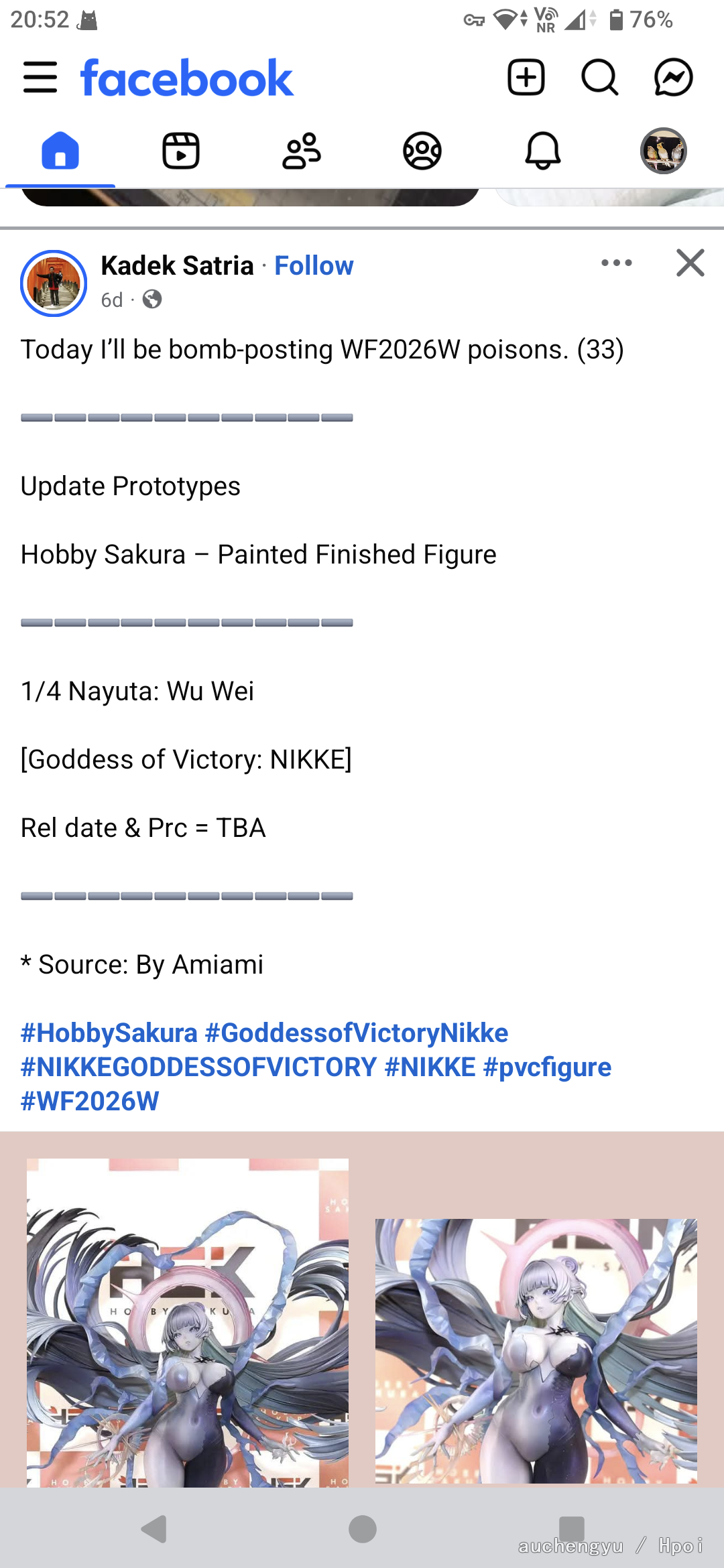Open Facebook search
This screenshot has height=1568, width=724.
coord(599,78)
